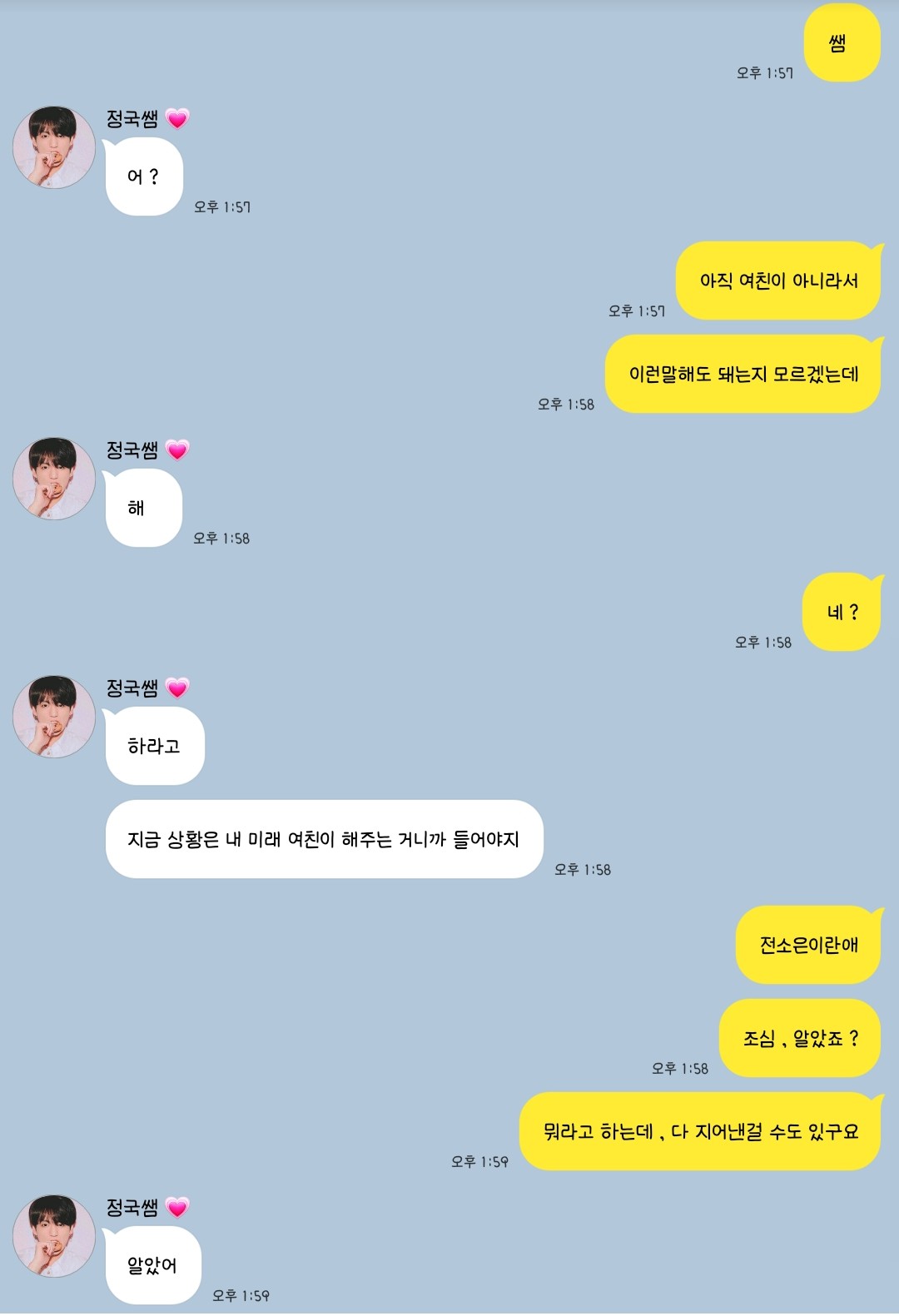Open 정국쌤's profile photo beside "어 ?"
This screenshot has height=1316, width=899.
click(54, 147)
